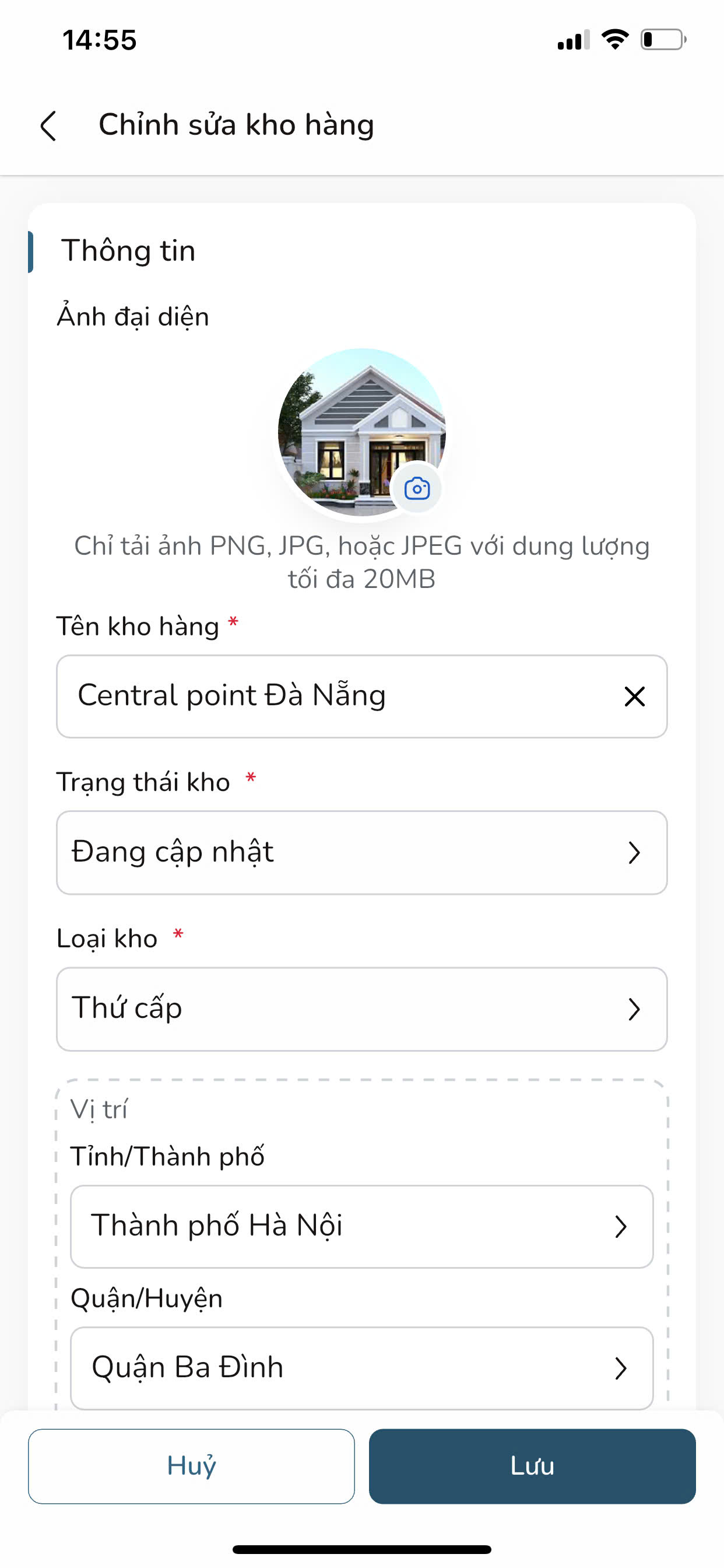Clear the warehouse name field
Image resolution: width=724 pixels, height=1568 pixels.
point(634,696)
